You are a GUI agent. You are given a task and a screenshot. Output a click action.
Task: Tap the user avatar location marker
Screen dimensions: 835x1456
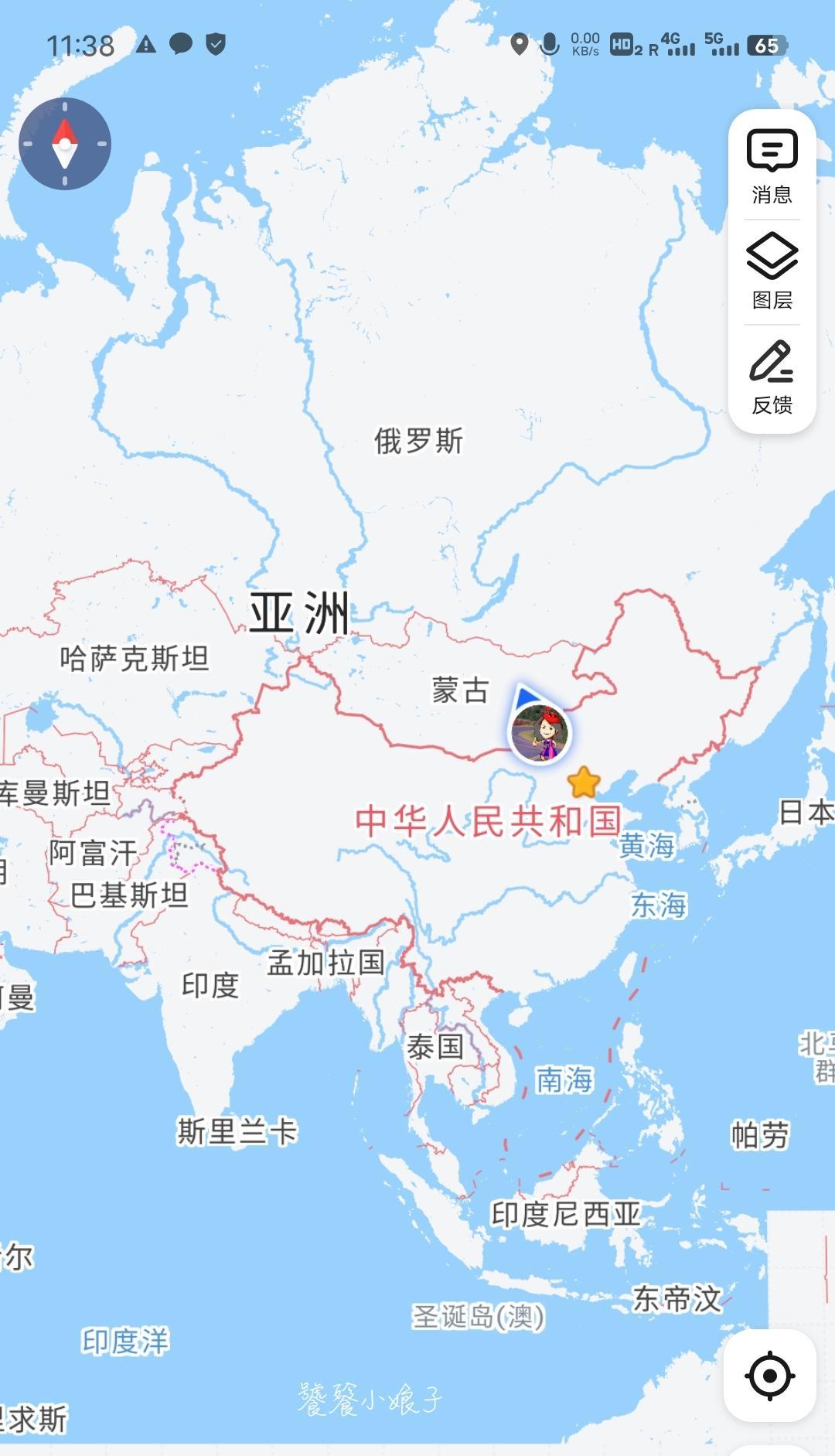click(540, 732)
